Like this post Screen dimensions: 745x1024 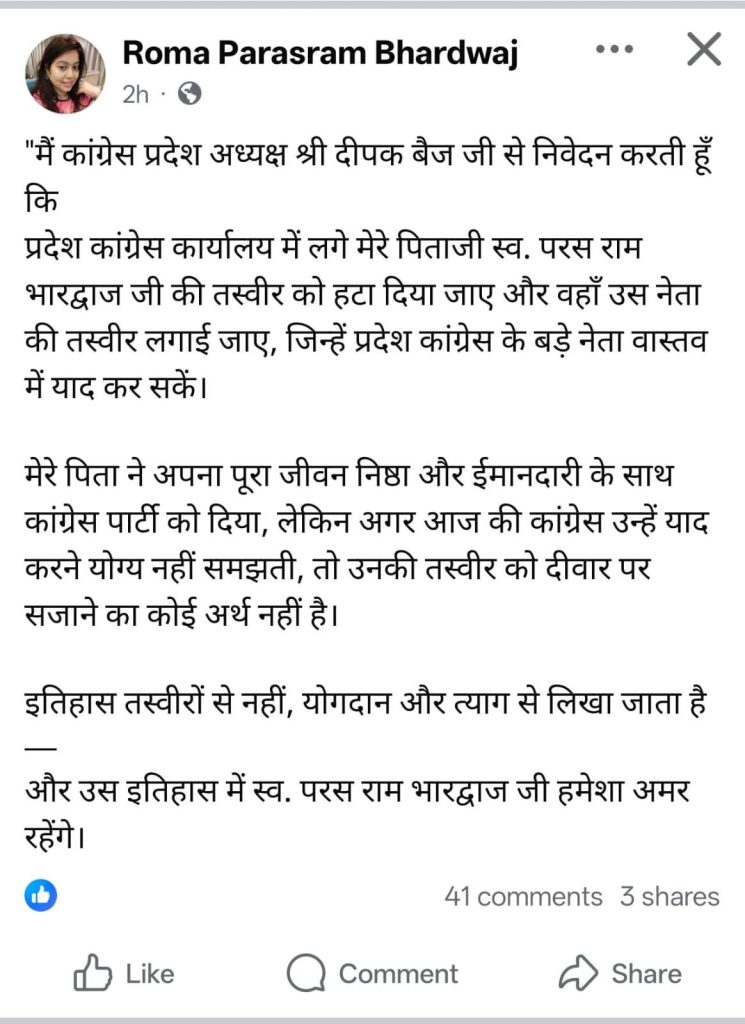124,973
